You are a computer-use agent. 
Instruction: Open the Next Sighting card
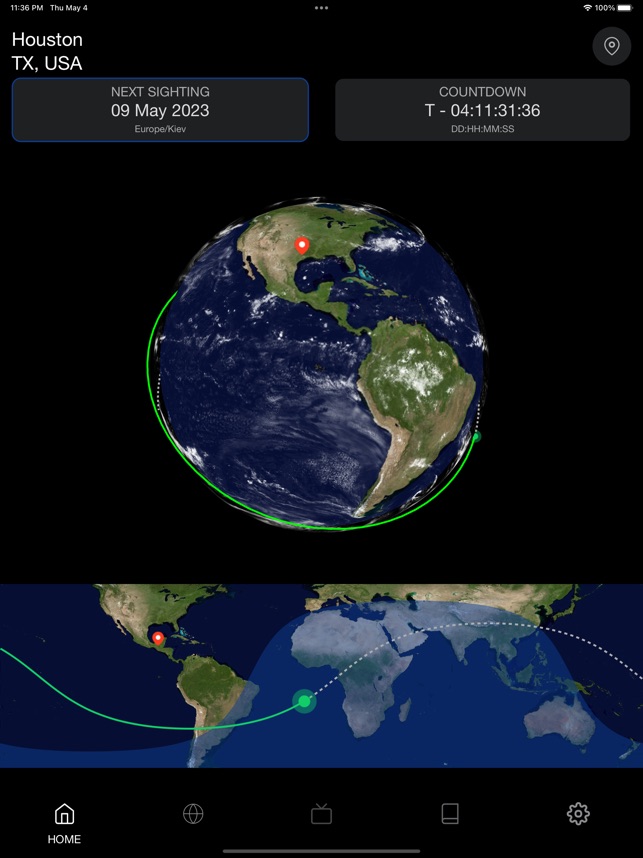pos(160,110)
